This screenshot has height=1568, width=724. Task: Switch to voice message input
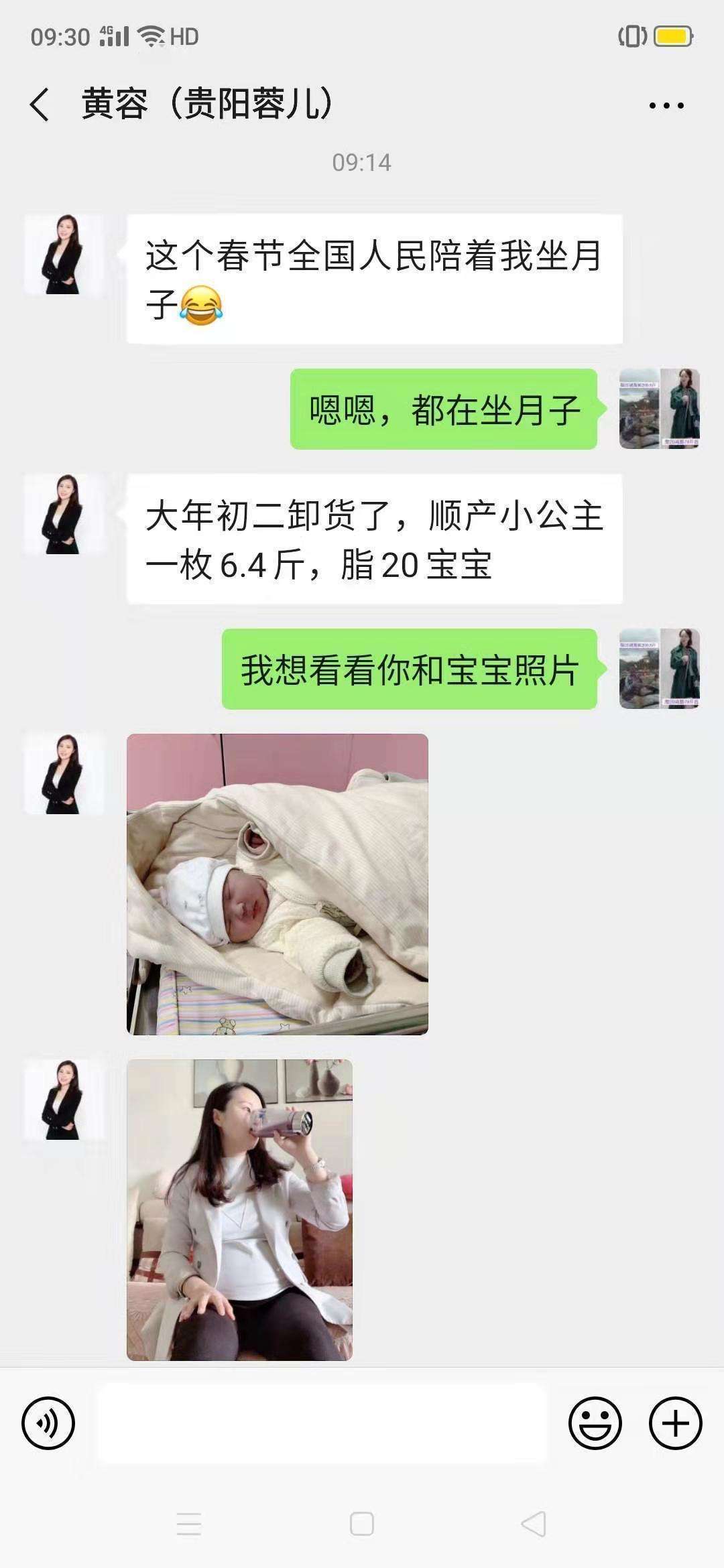(x=48, y=1423)
